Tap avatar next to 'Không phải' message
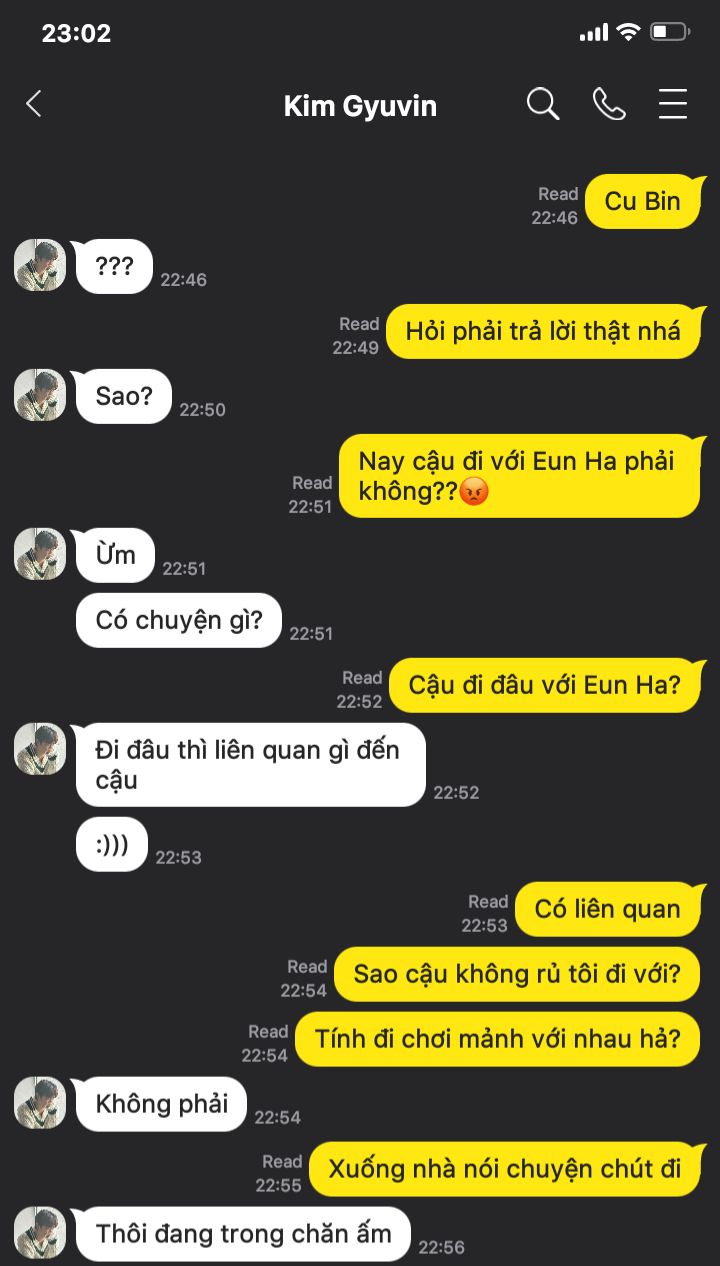The width and height of the screenshot is (720, 1266). pyautogui.click(x=40, y=1103)
